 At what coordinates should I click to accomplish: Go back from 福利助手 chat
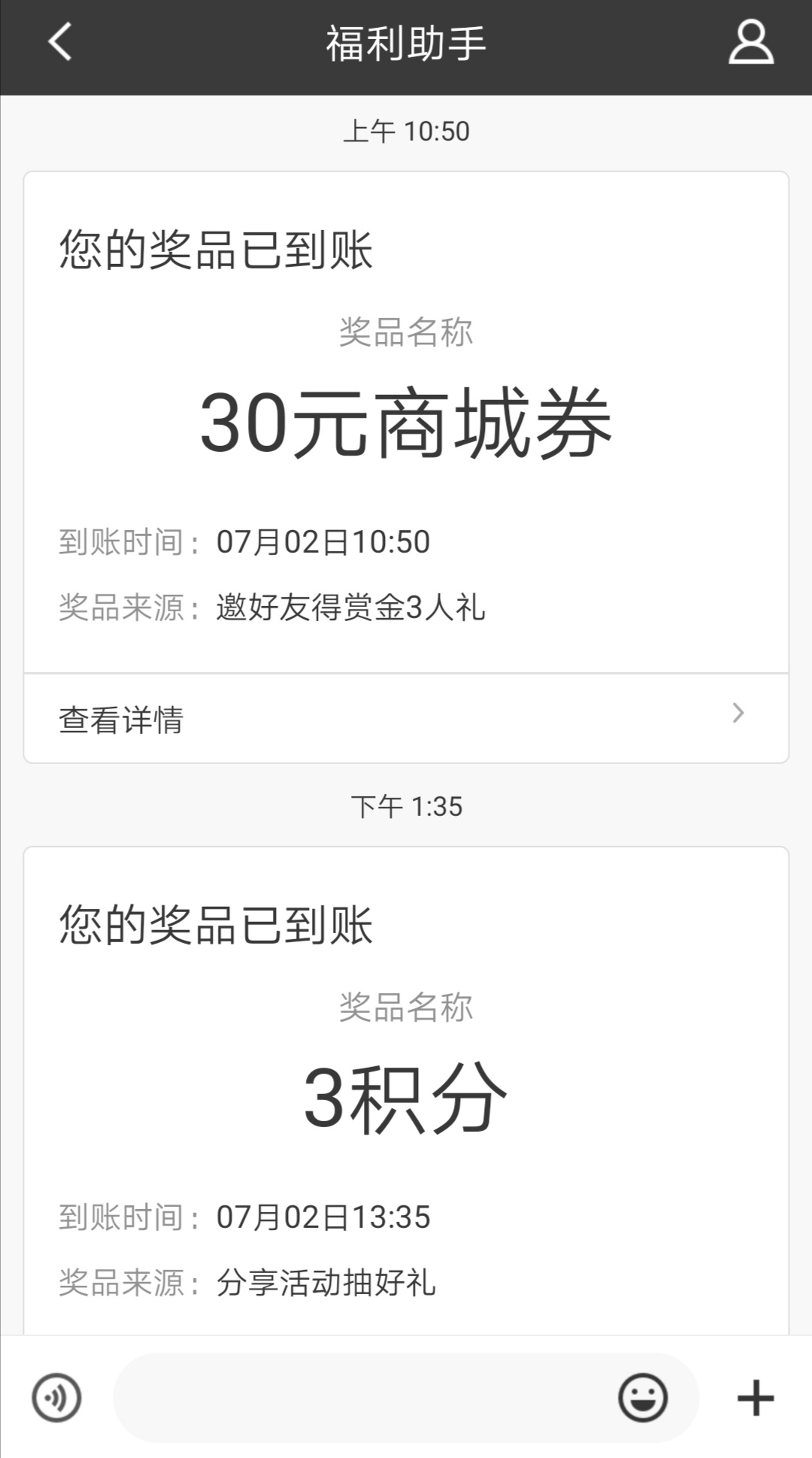60,41
